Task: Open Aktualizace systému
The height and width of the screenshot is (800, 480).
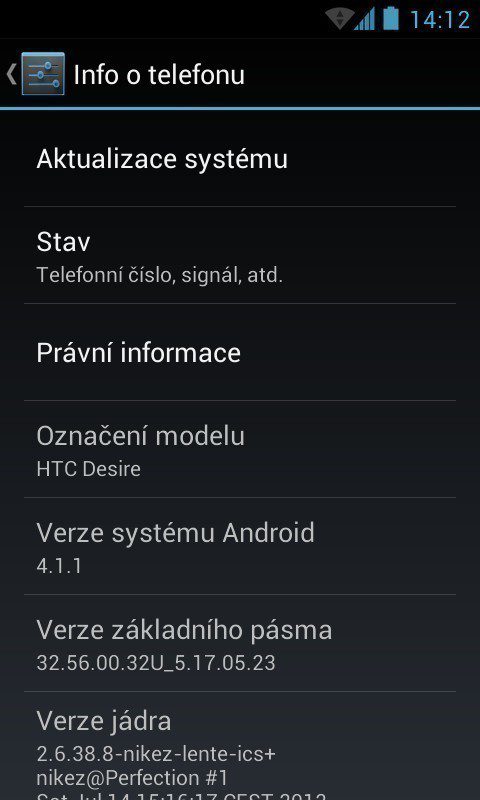Action: pos(240,159)
